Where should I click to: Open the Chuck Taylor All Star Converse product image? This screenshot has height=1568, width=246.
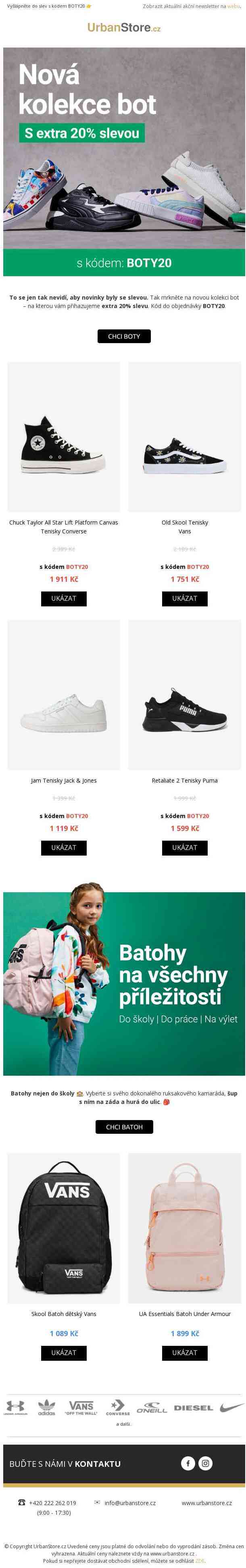[x=63, y=436]
